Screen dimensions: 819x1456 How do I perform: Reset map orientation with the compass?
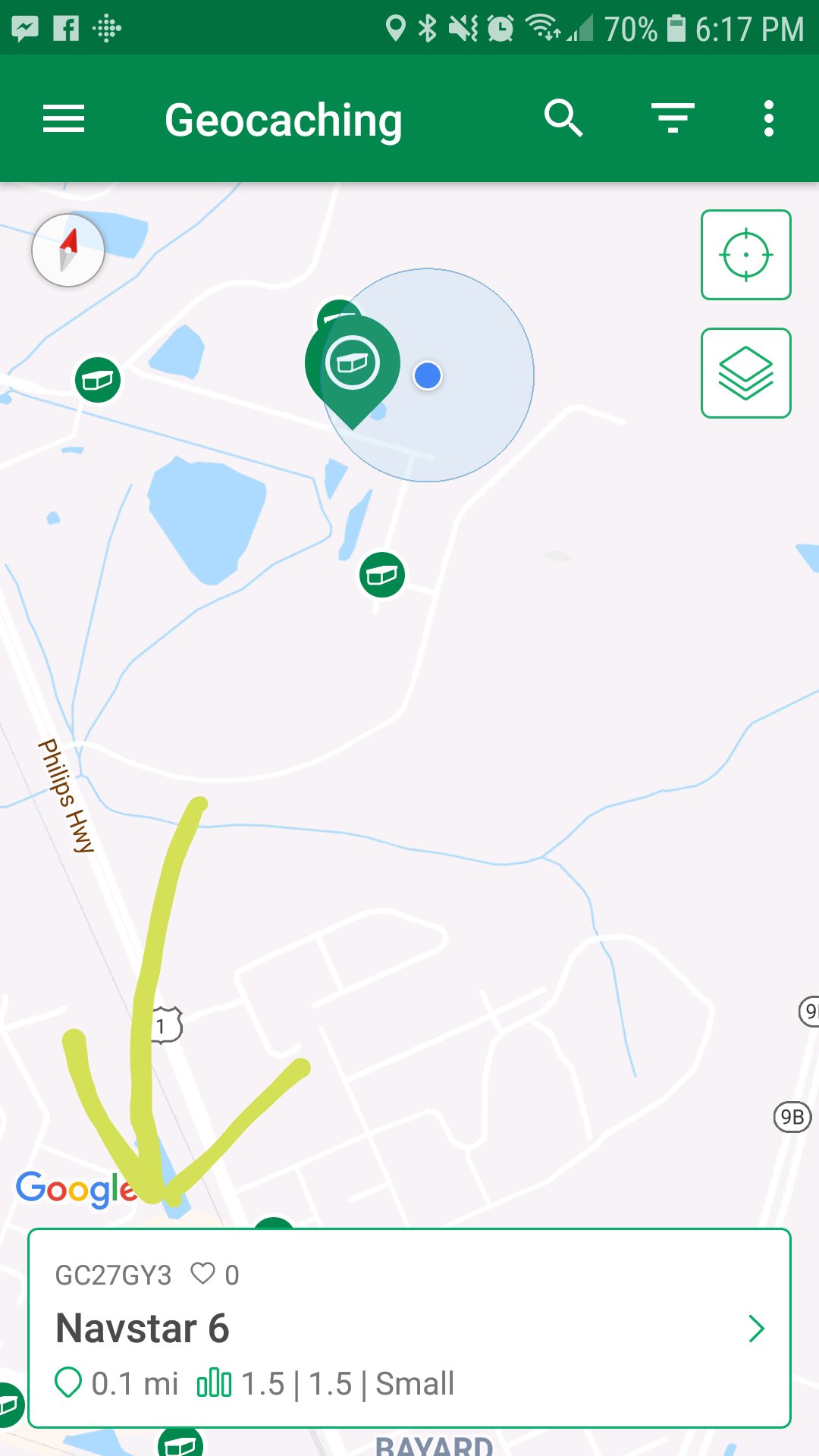tap(68, 250)
